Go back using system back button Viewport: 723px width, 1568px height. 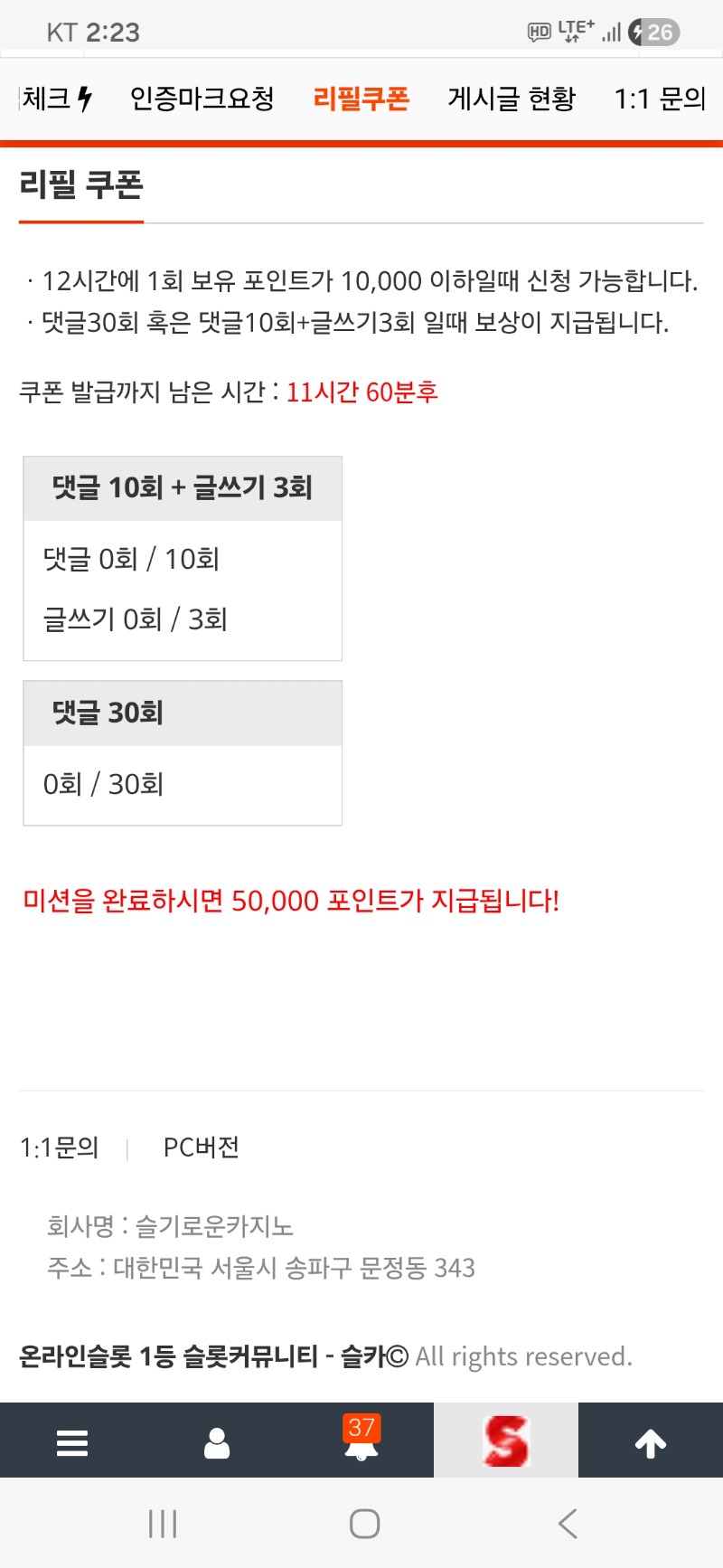click(568, 1524)
